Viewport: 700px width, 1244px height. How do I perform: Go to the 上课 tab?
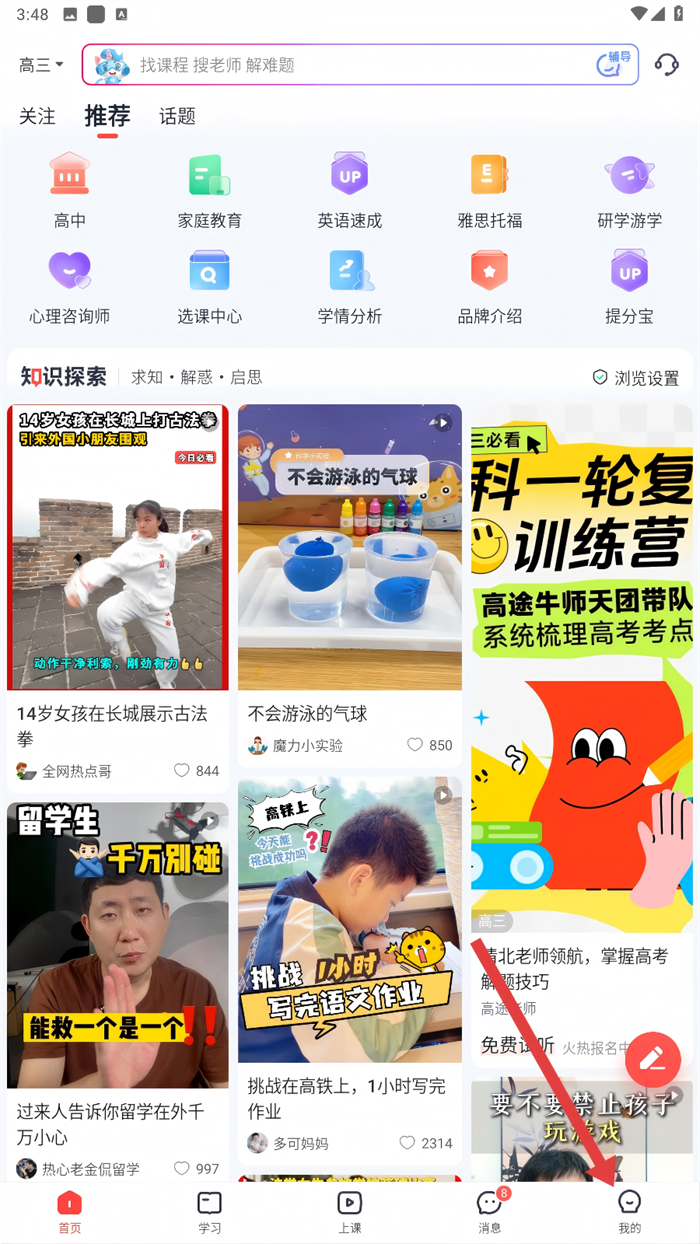[350, 1211]
